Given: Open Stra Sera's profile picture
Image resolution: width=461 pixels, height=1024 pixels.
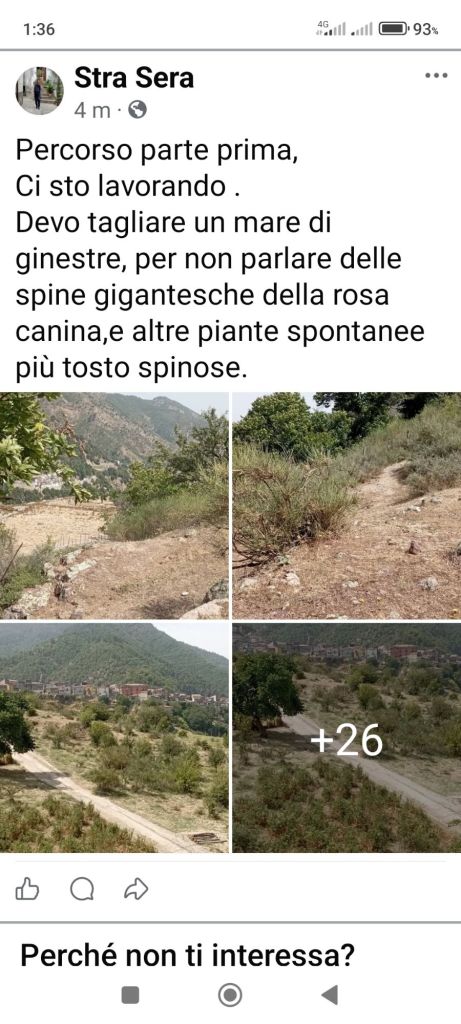Looking at the screenshot, I should coord(39,91).
